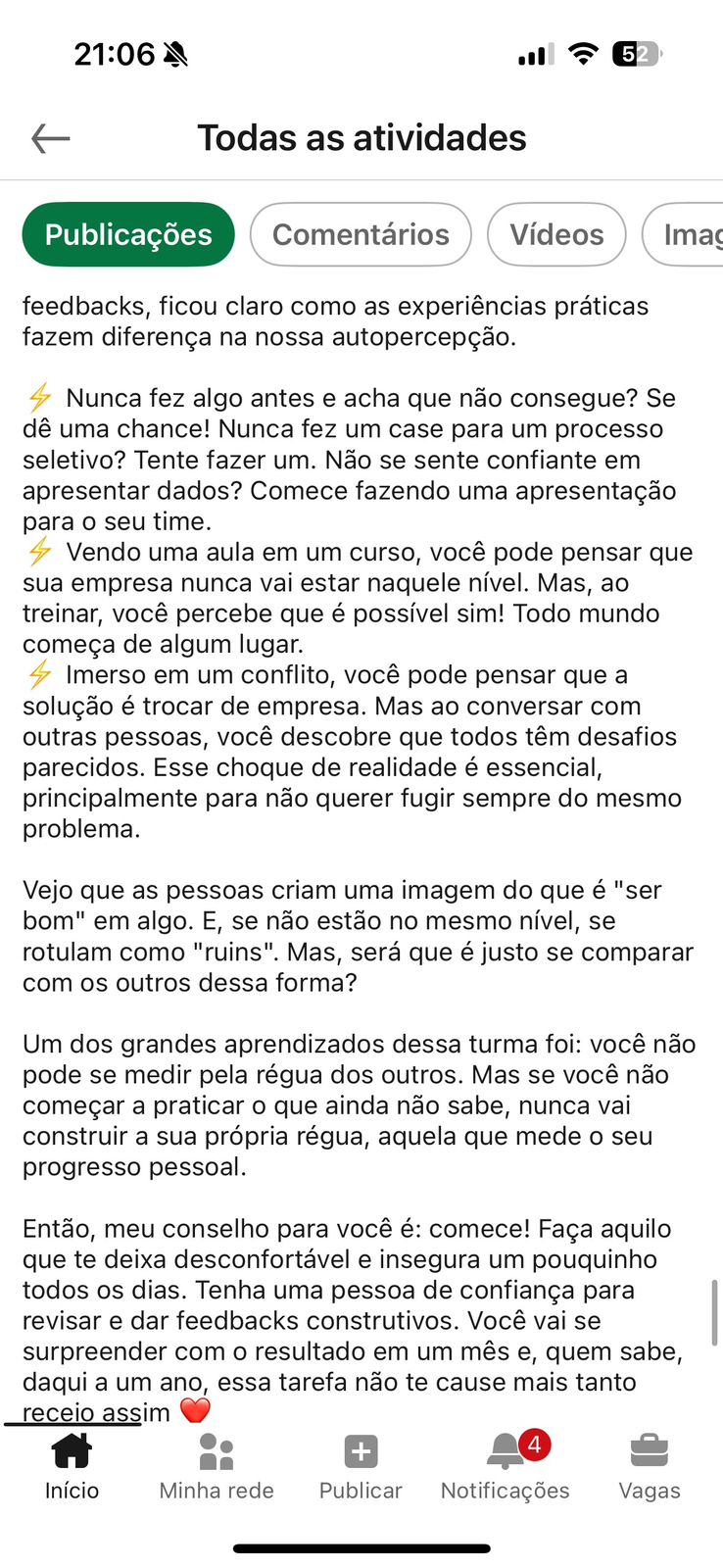
Task: Tap Publicar to create a post
Action: 361,1466
